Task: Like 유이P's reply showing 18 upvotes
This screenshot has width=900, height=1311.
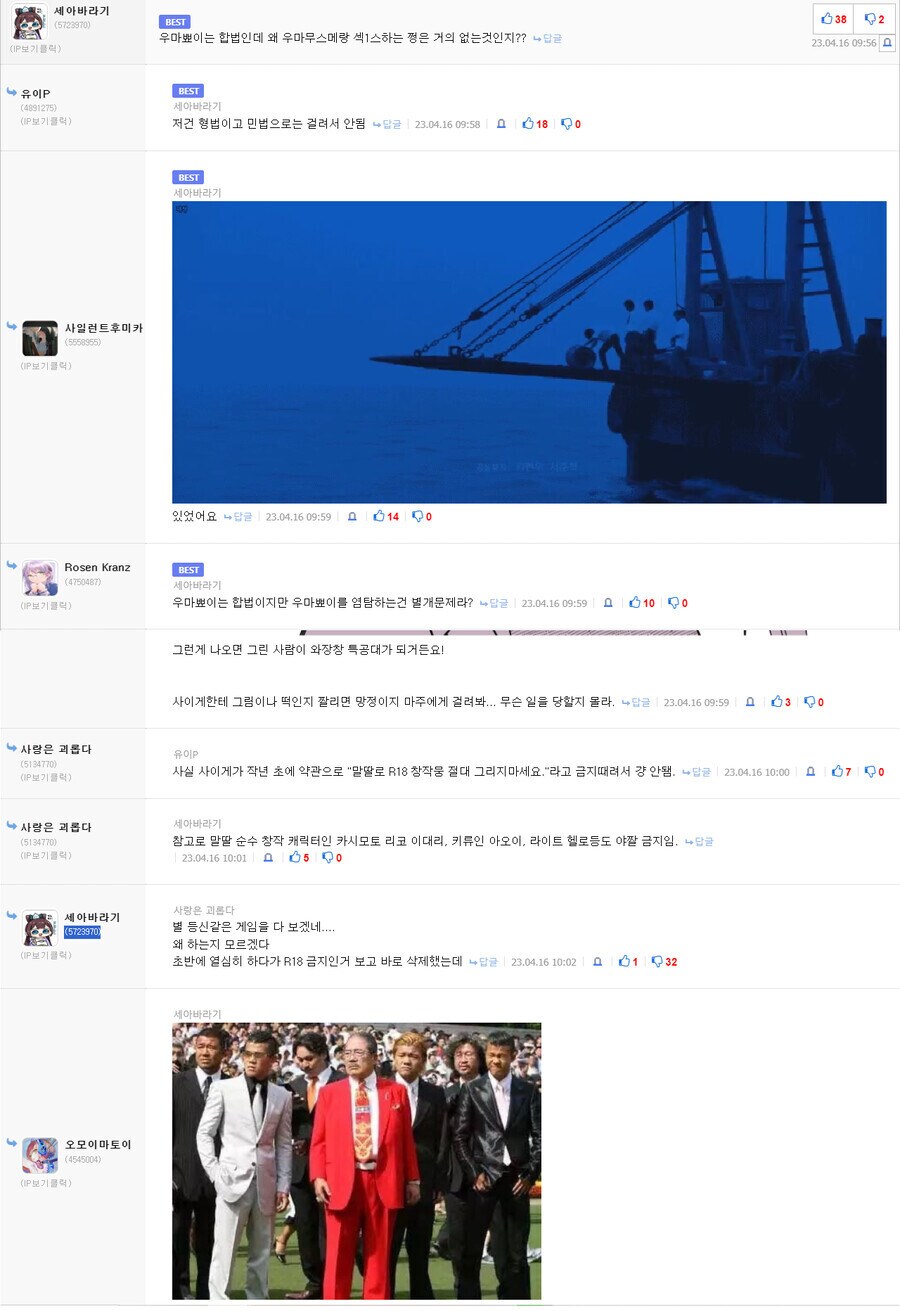Action: [x=530, y=124]
